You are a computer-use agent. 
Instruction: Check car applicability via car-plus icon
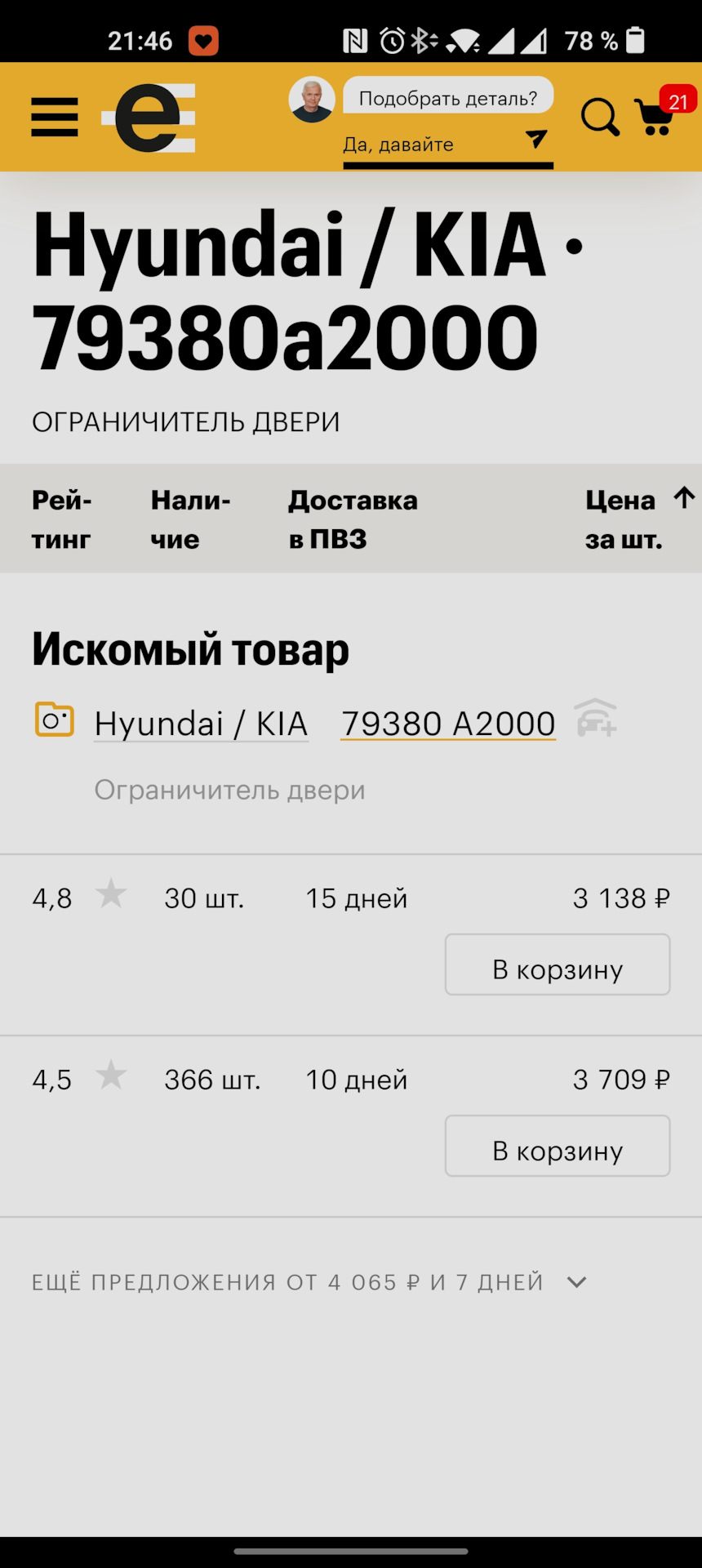[x=595, y=719]
